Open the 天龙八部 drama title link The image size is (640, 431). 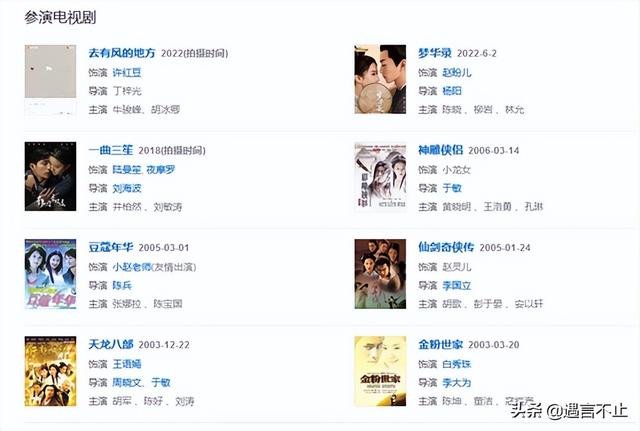(x=111, y=344)
